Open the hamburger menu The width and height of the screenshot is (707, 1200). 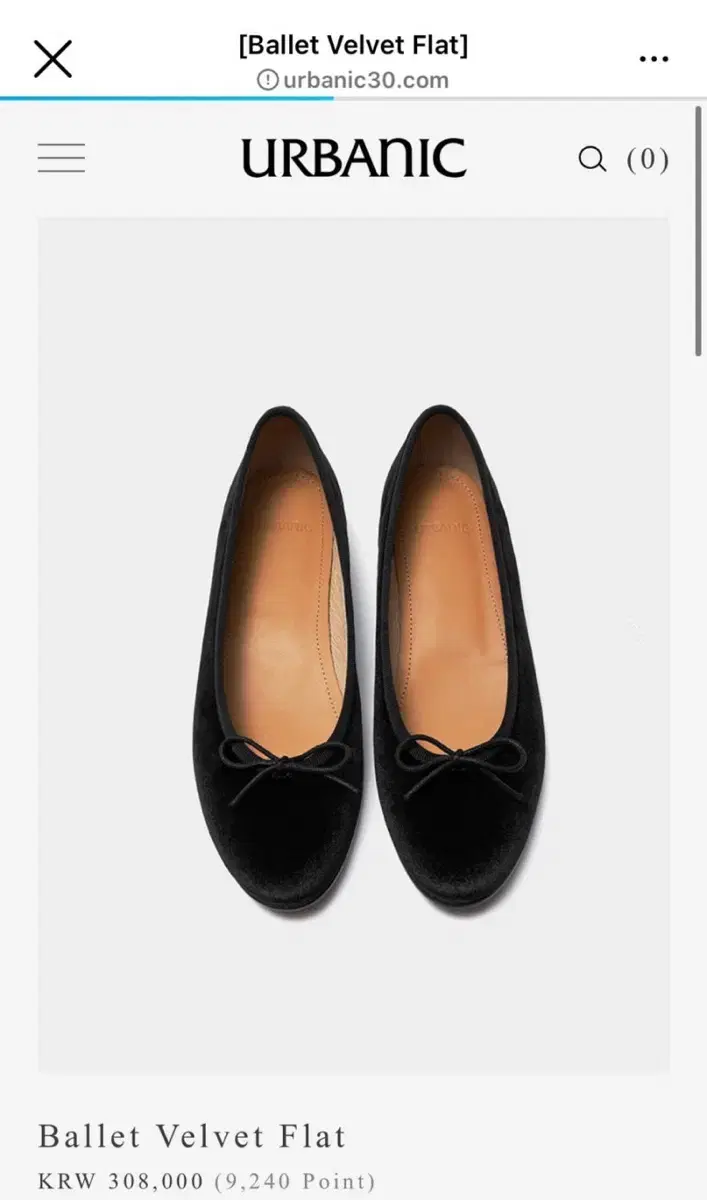[61, 158]
